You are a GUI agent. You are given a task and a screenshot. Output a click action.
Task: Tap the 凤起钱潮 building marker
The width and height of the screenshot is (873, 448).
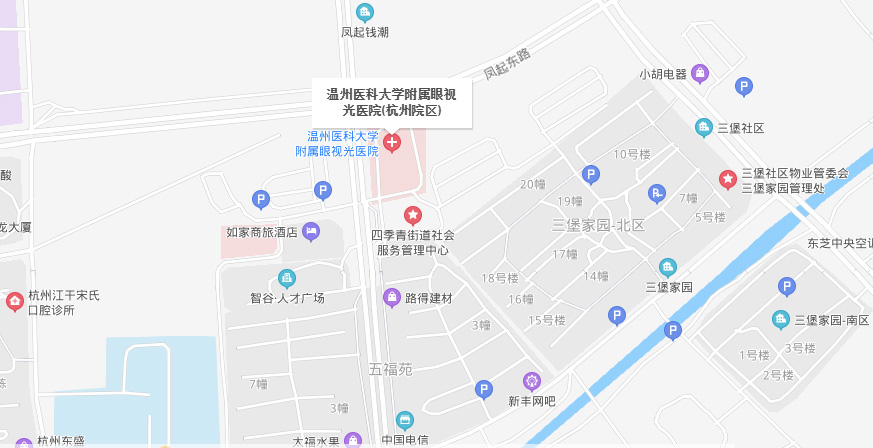point(365,13)
